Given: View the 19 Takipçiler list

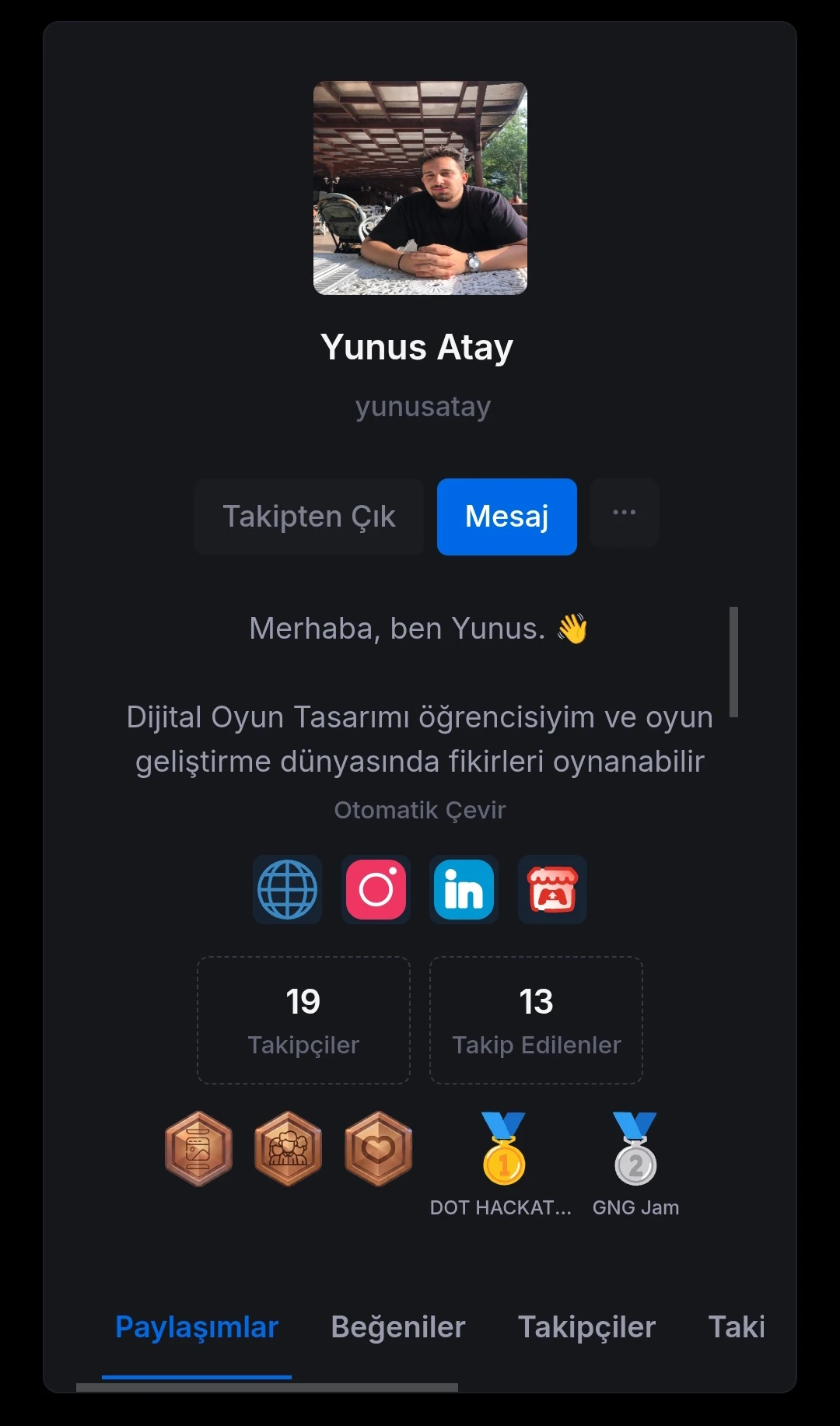Looking at the screenshot, I should (303, 1020).
